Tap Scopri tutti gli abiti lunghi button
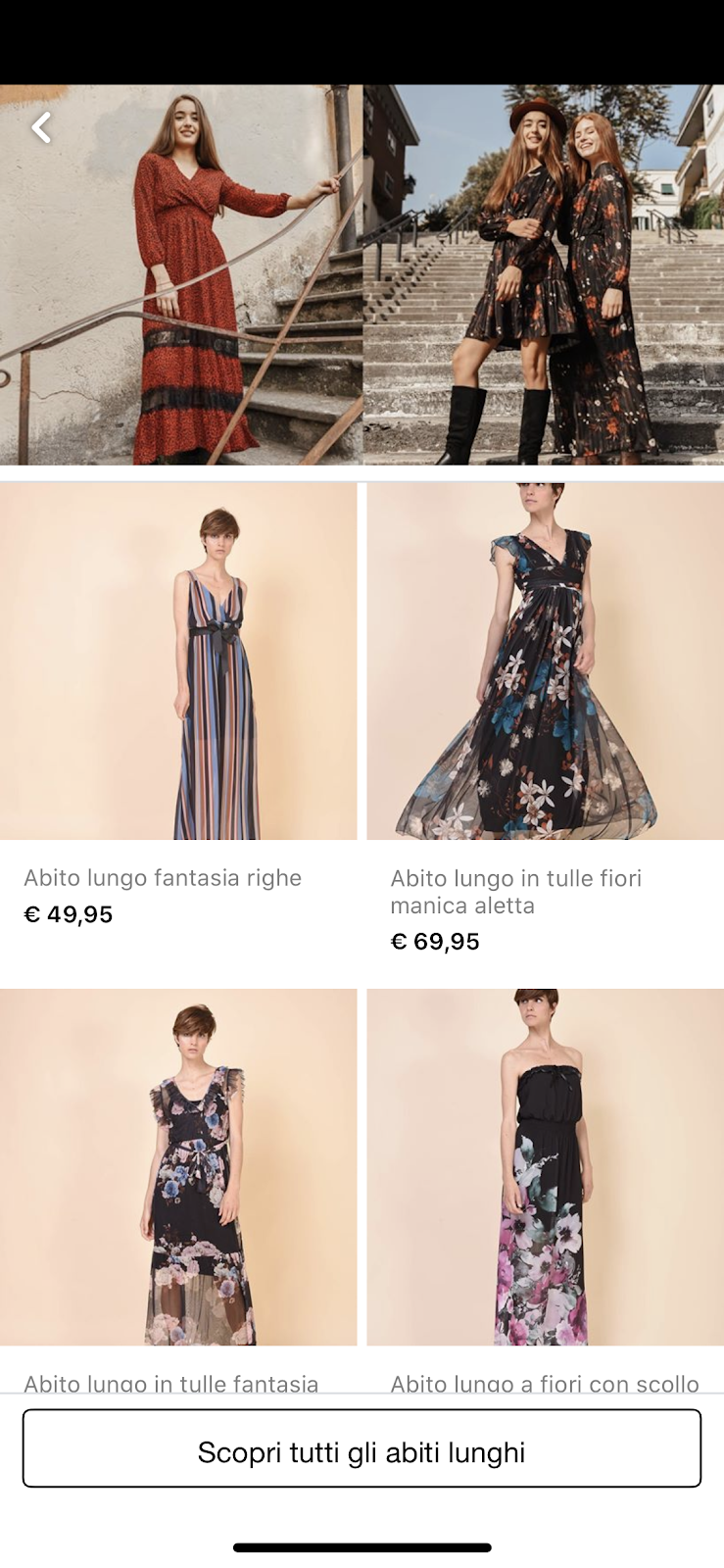 [362, 1448]
